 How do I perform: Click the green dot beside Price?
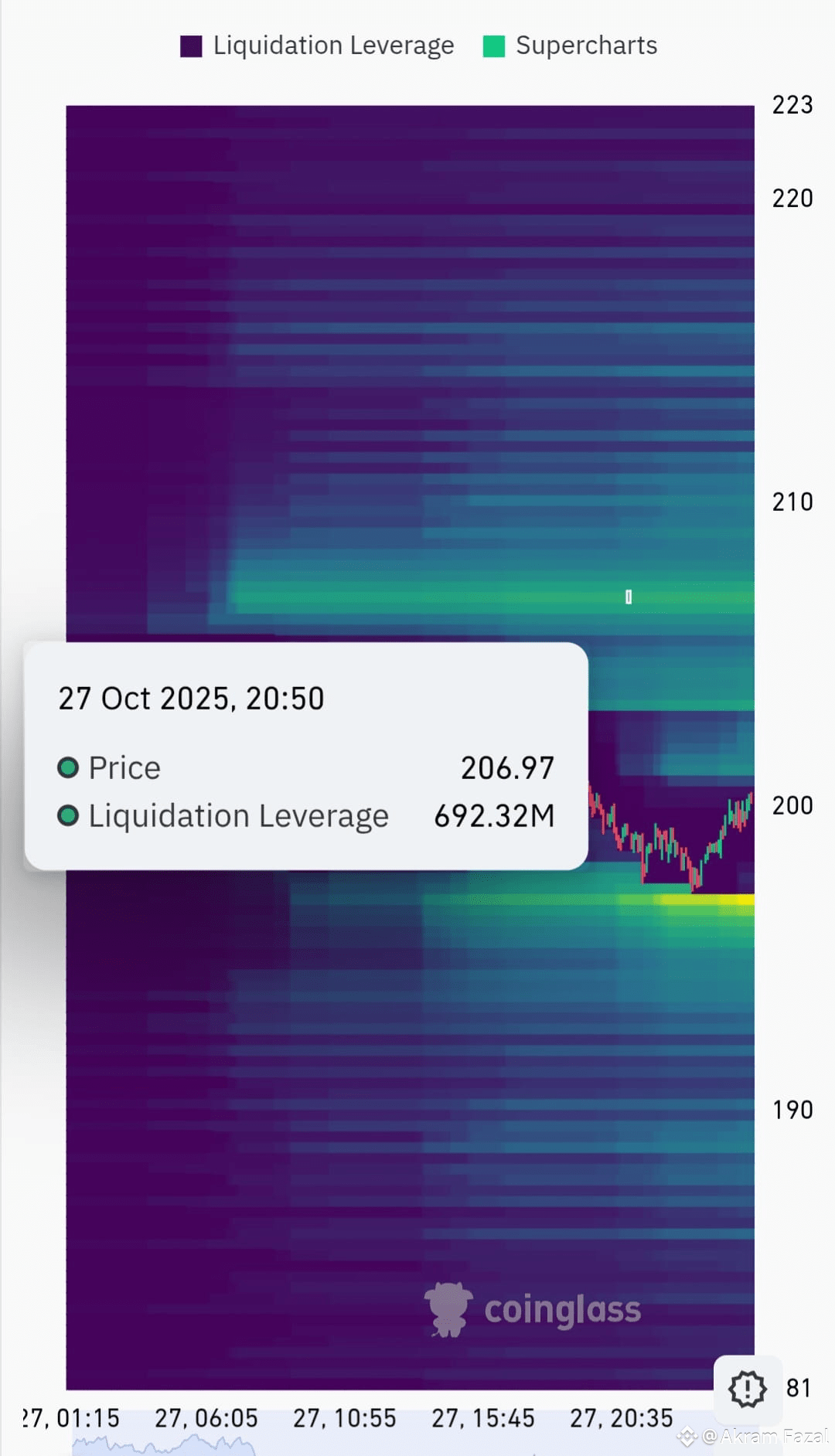tap(69, 767)
